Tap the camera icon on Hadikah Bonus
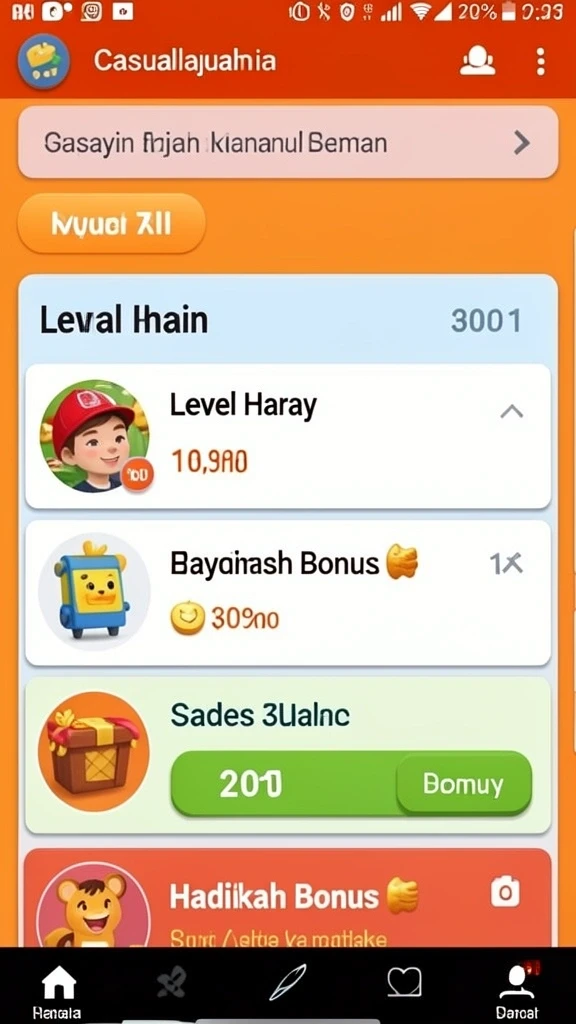The width and height of the screenshot is (576, 1024). [x=505, y=891]
